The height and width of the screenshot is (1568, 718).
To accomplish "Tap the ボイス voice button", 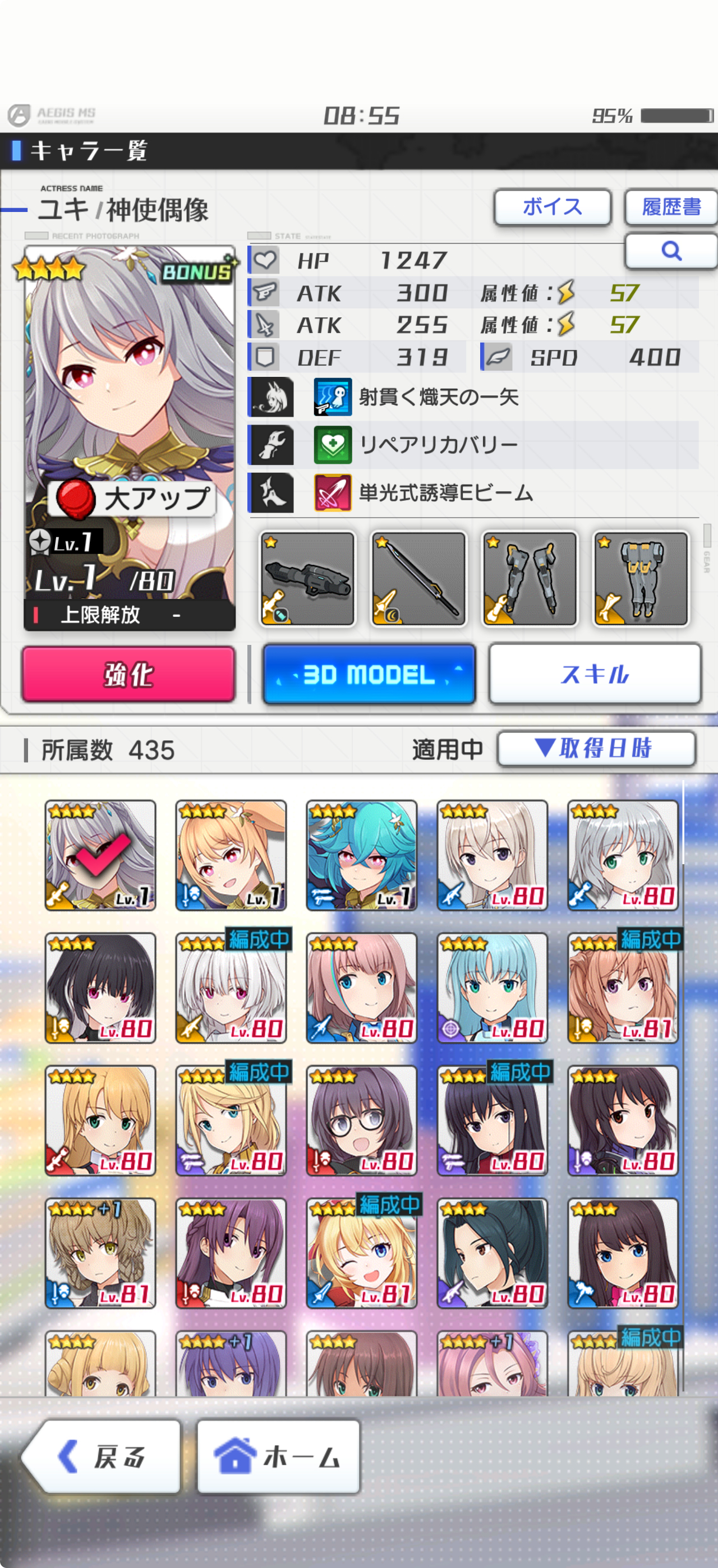I will click(552, 207).
